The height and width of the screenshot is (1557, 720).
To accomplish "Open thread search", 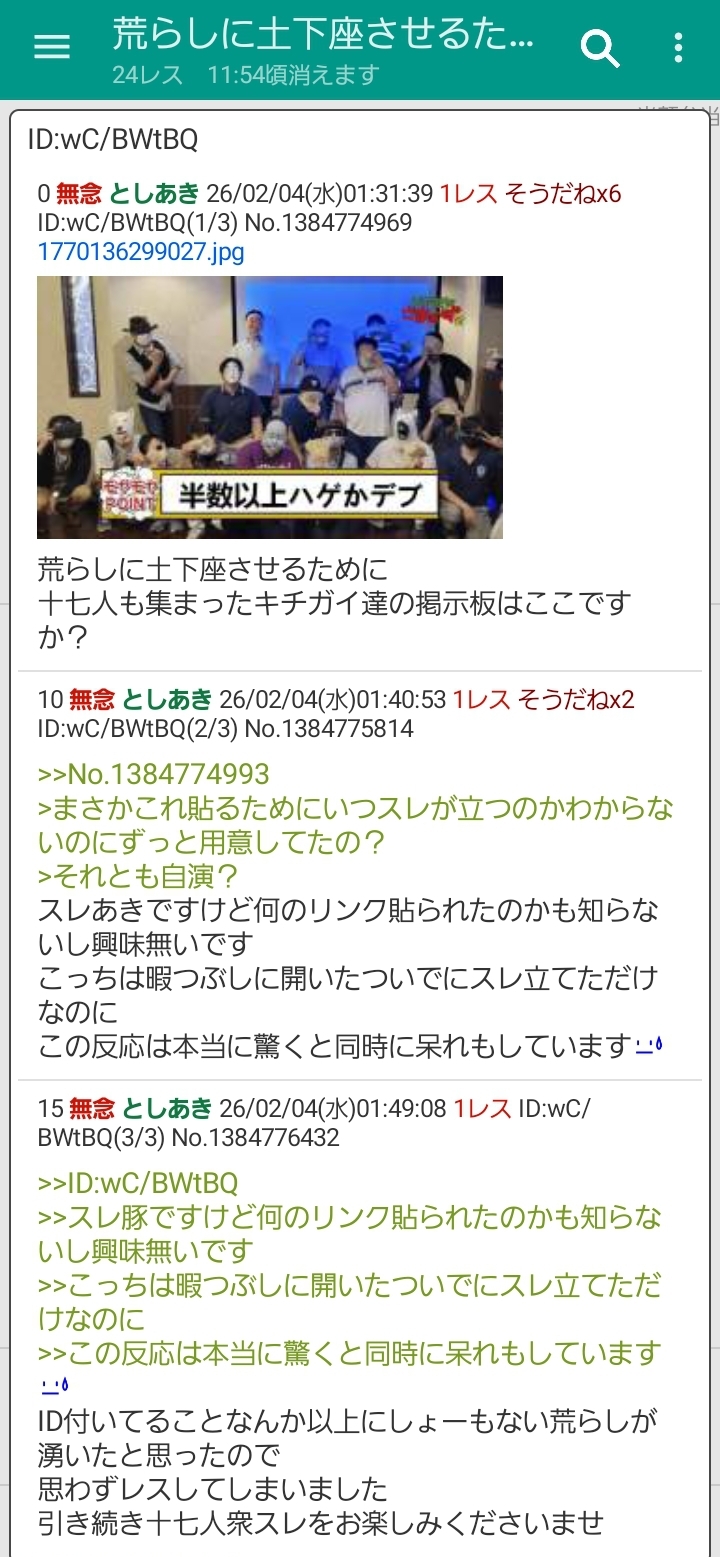I will (600, 47).
